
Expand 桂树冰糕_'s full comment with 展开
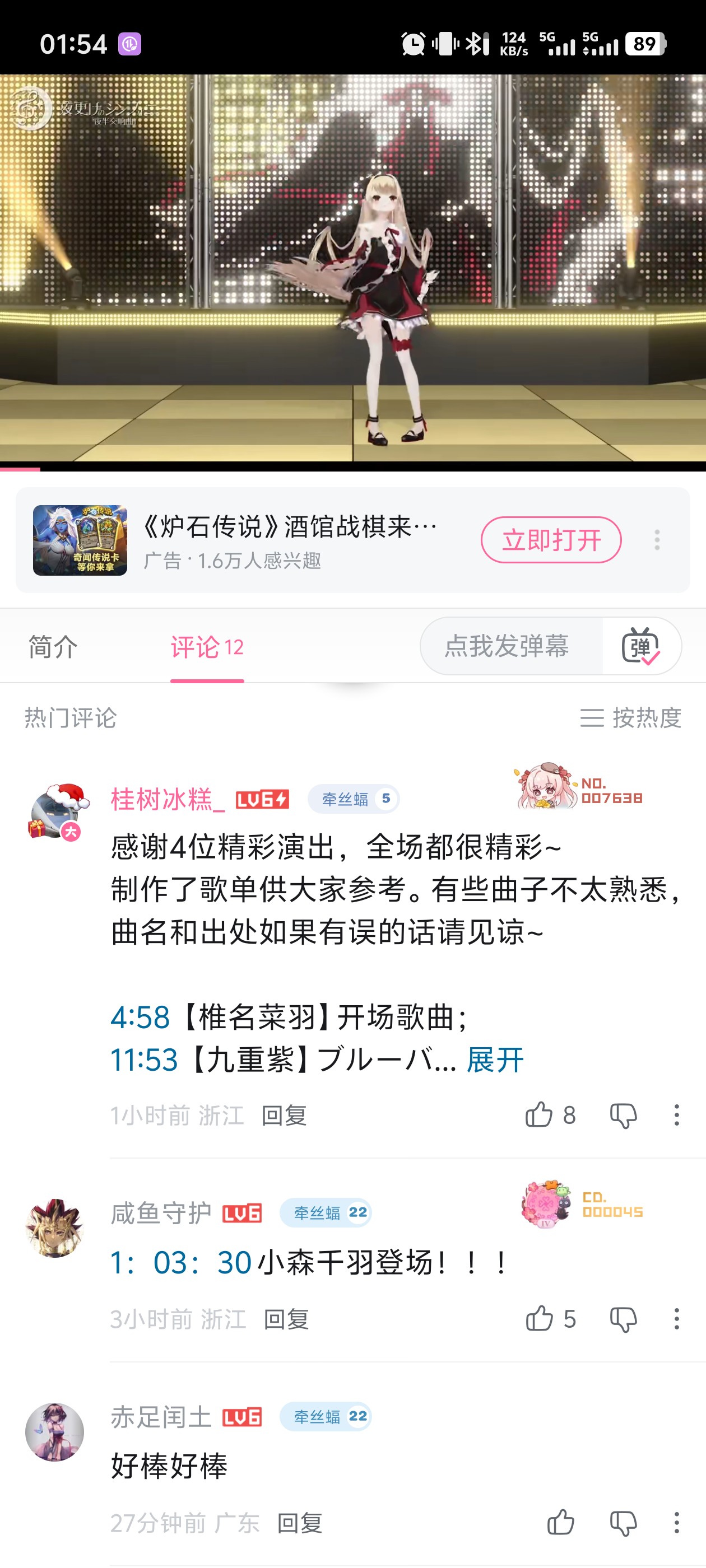coord(495,1060)
